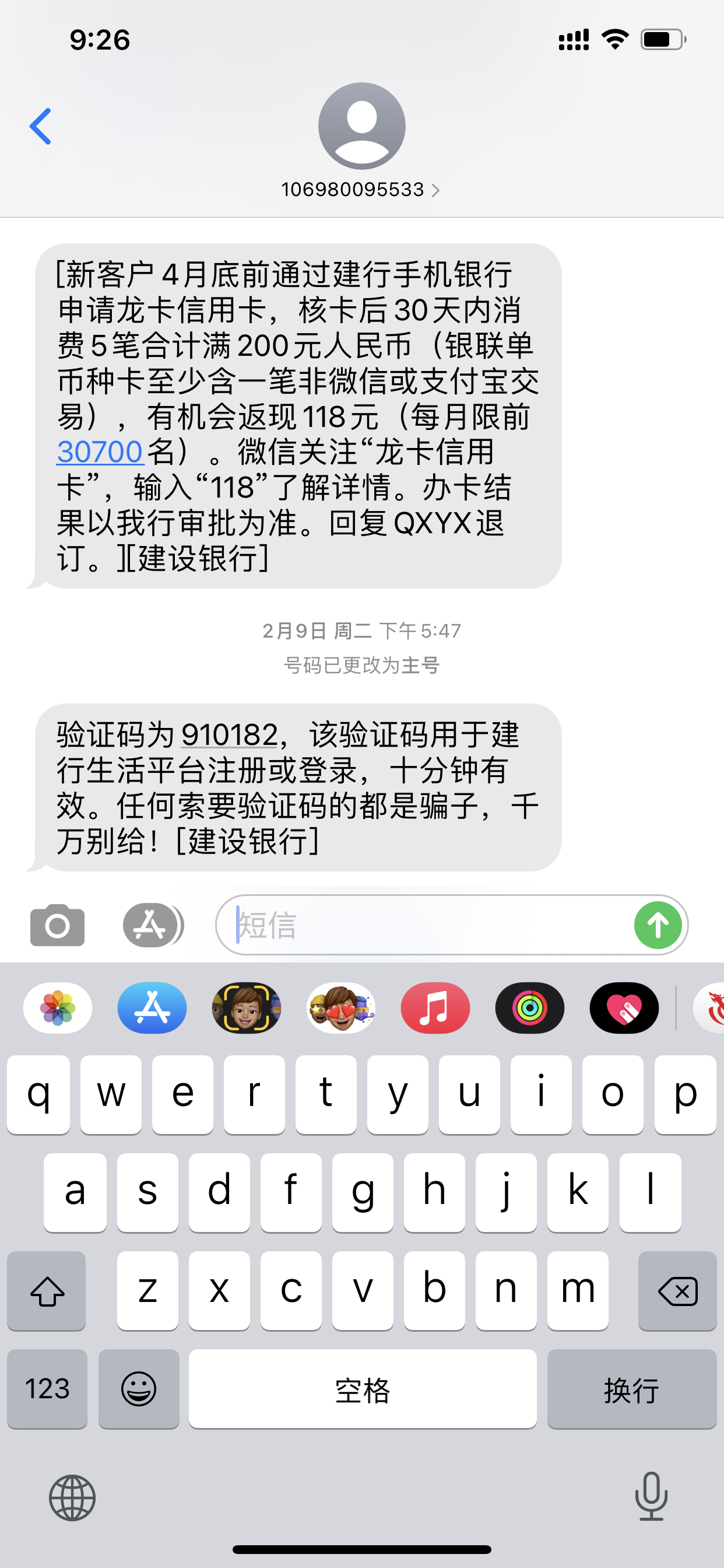This screenshot has width=724, height=1568.
Task: Open the camera to attach a photo
Action: click(x=57, y=925)
